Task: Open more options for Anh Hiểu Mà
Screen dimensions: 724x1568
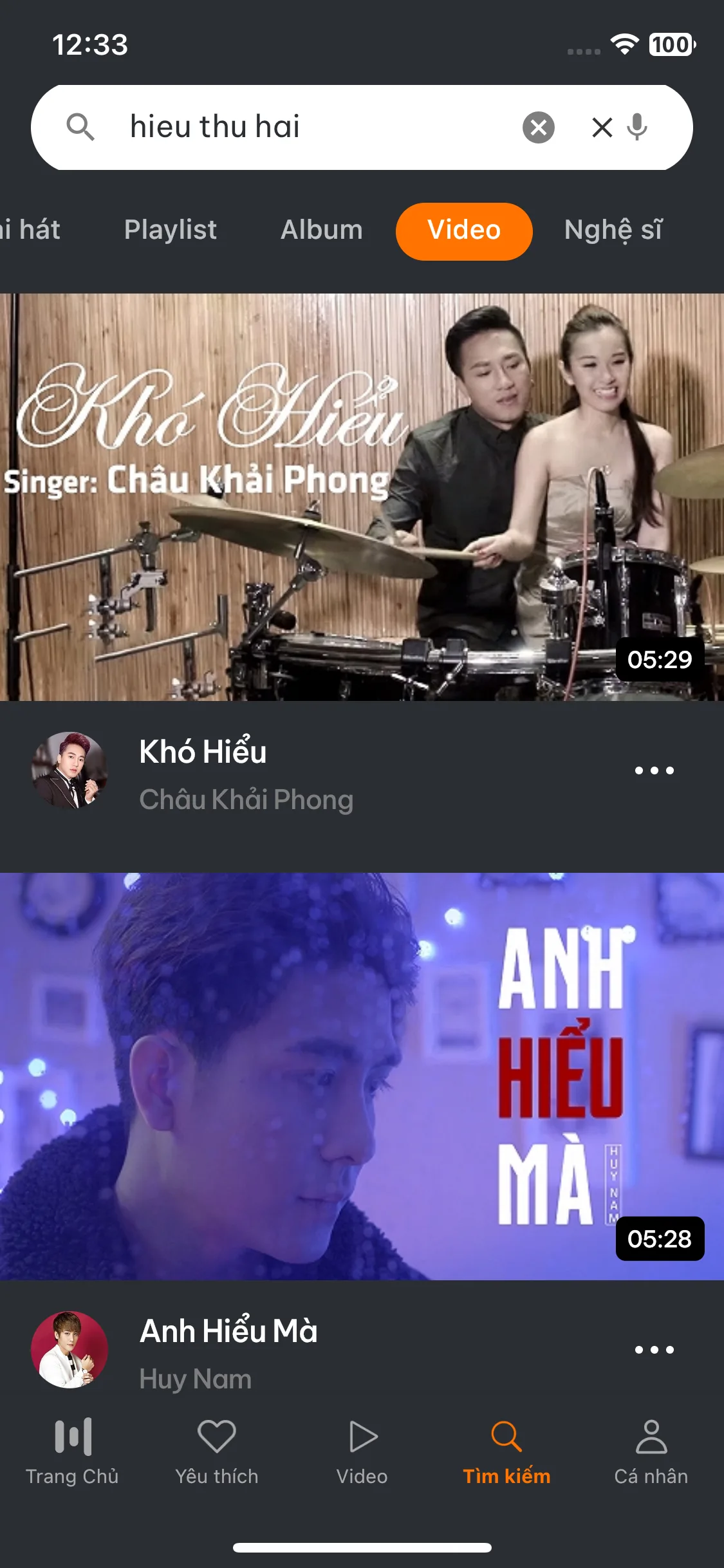Action: pyautogui.click(x=654, y=1350)
